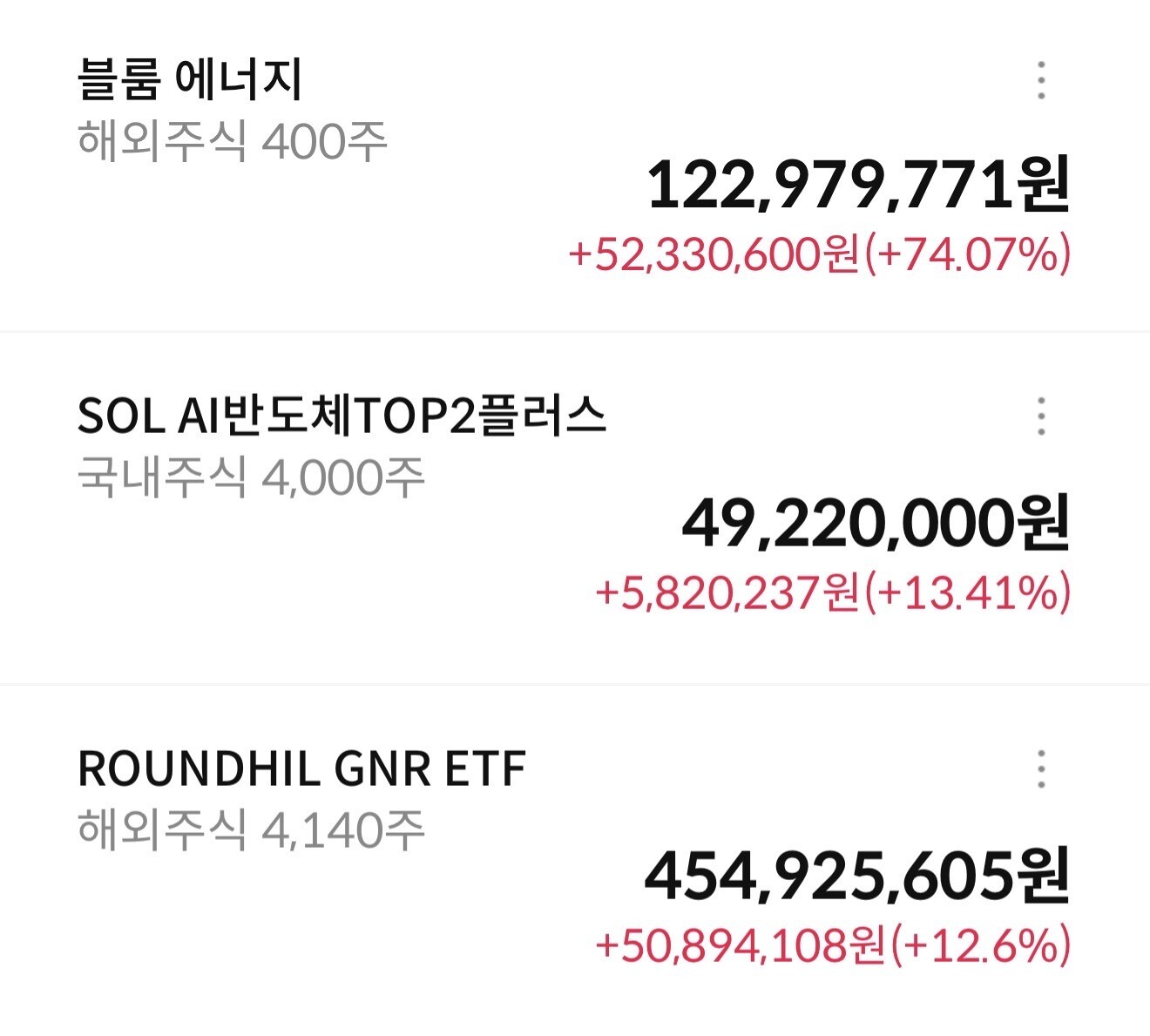Screen dimensions: 1150x1036
Task: Open more options for 블룸 에너지
Action: pyautogui.click(x=1041, y=80)
